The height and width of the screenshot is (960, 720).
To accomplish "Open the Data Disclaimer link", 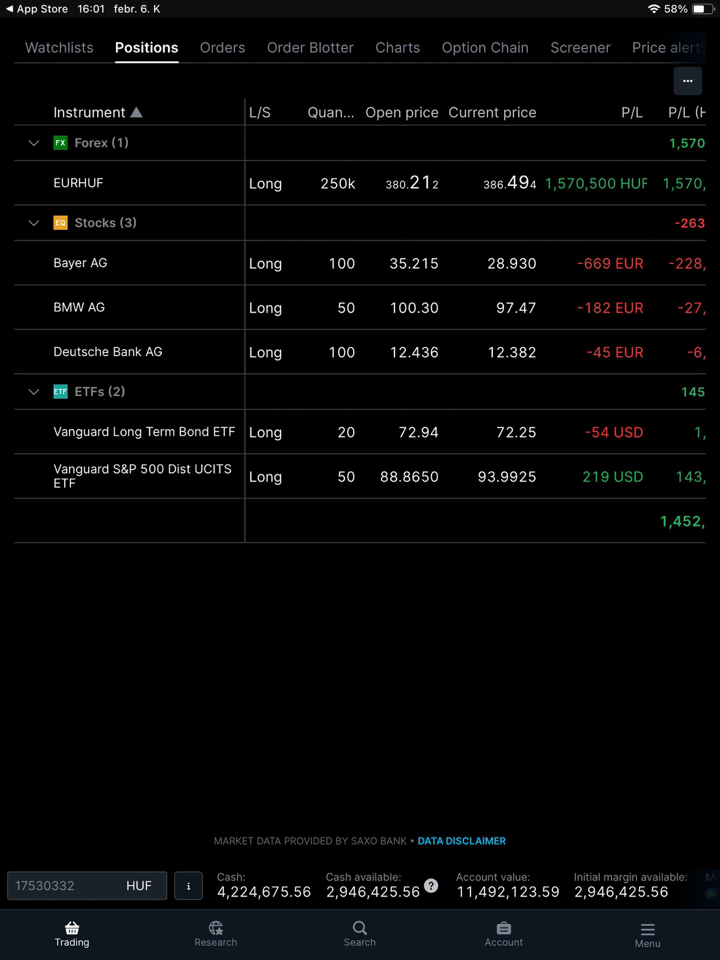I will 461,841.
